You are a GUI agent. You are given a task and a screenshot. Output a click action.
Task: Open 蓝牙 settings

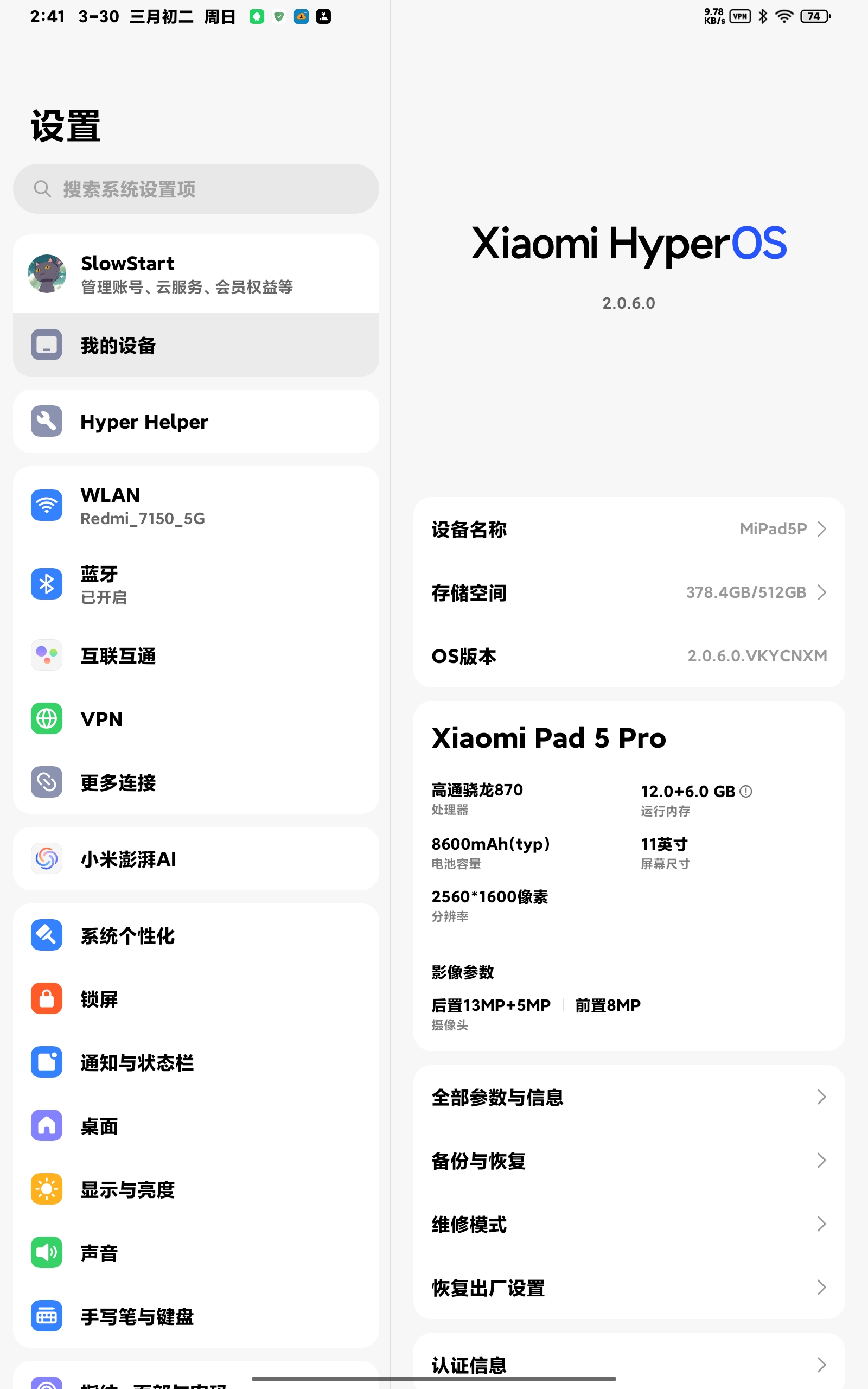(196, 584)
